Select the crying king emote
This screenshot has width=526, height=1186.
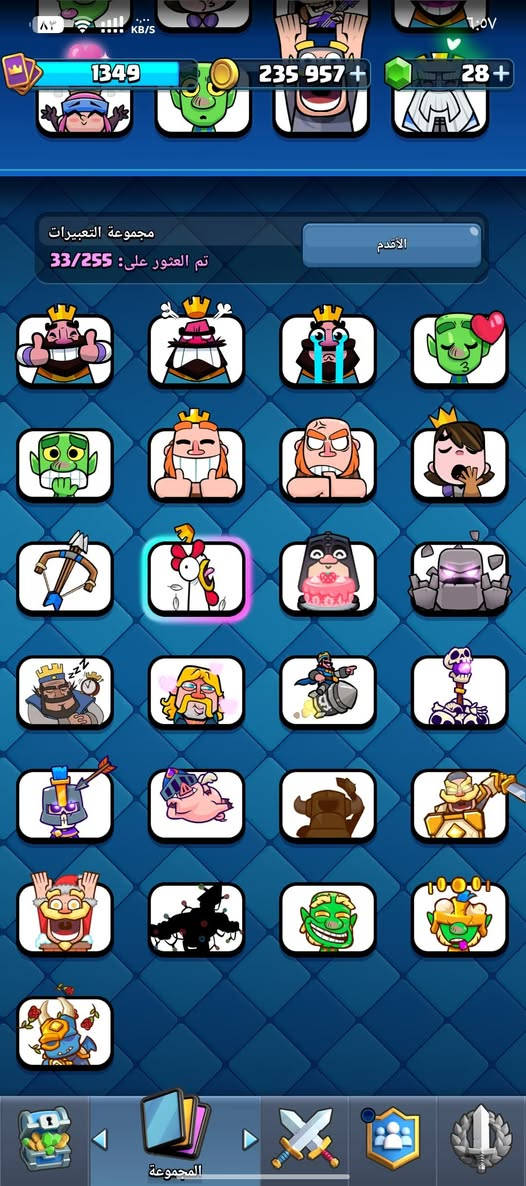(328, 349)
